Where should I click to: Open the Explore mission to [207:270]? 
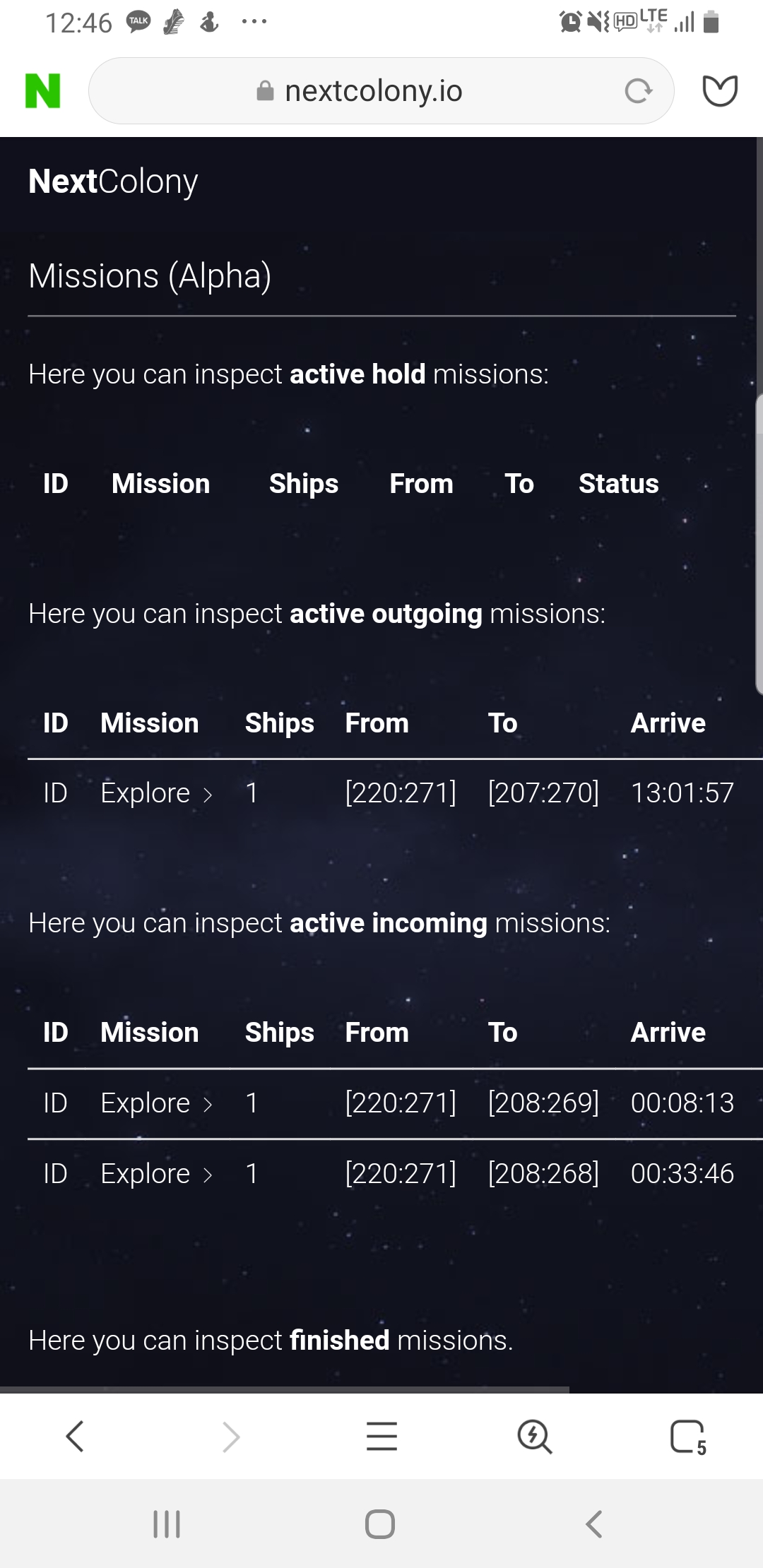pos(156,793)
